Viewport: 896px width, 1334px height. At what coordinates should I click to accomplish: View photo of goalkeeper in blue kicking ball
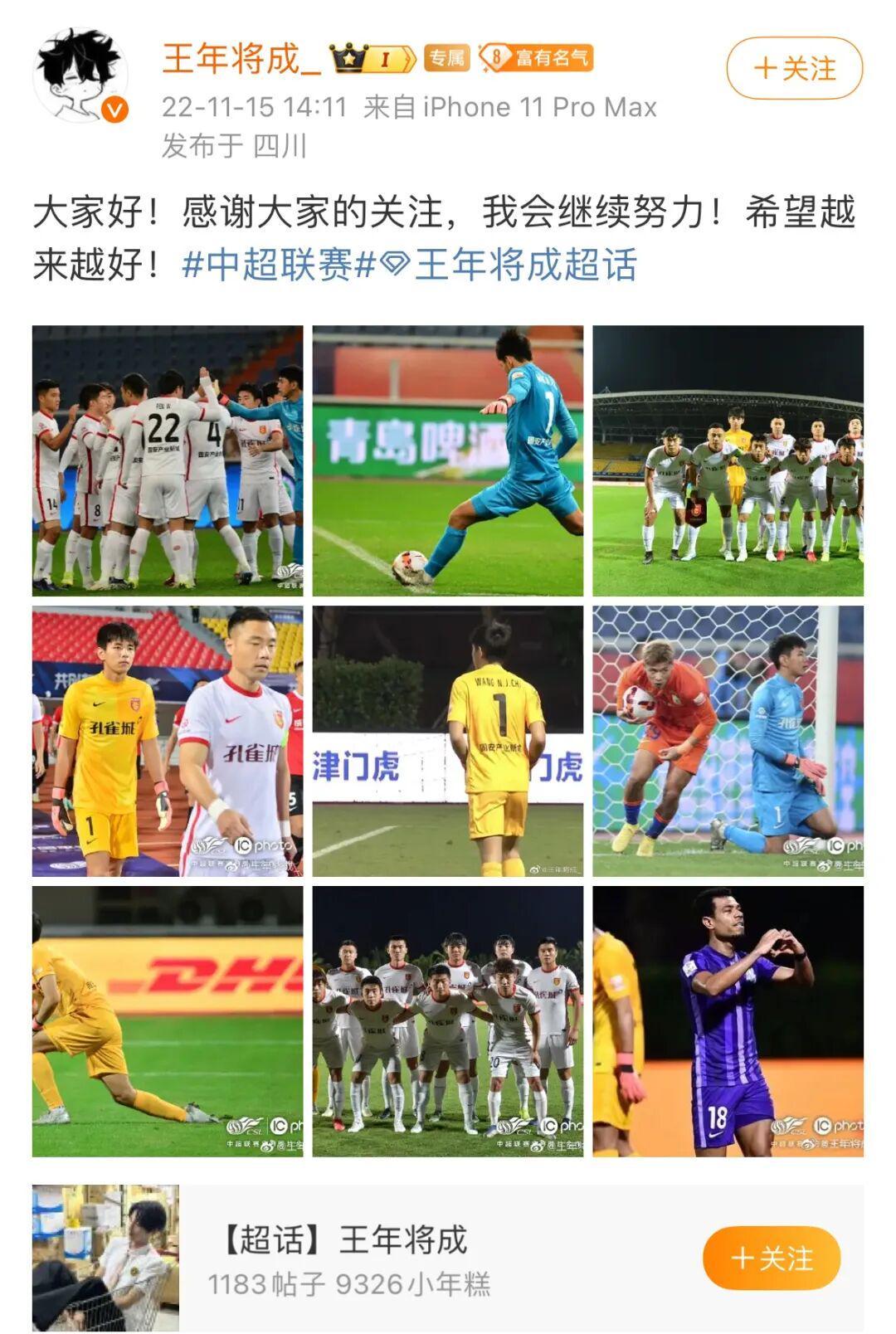tap(447, 460)
